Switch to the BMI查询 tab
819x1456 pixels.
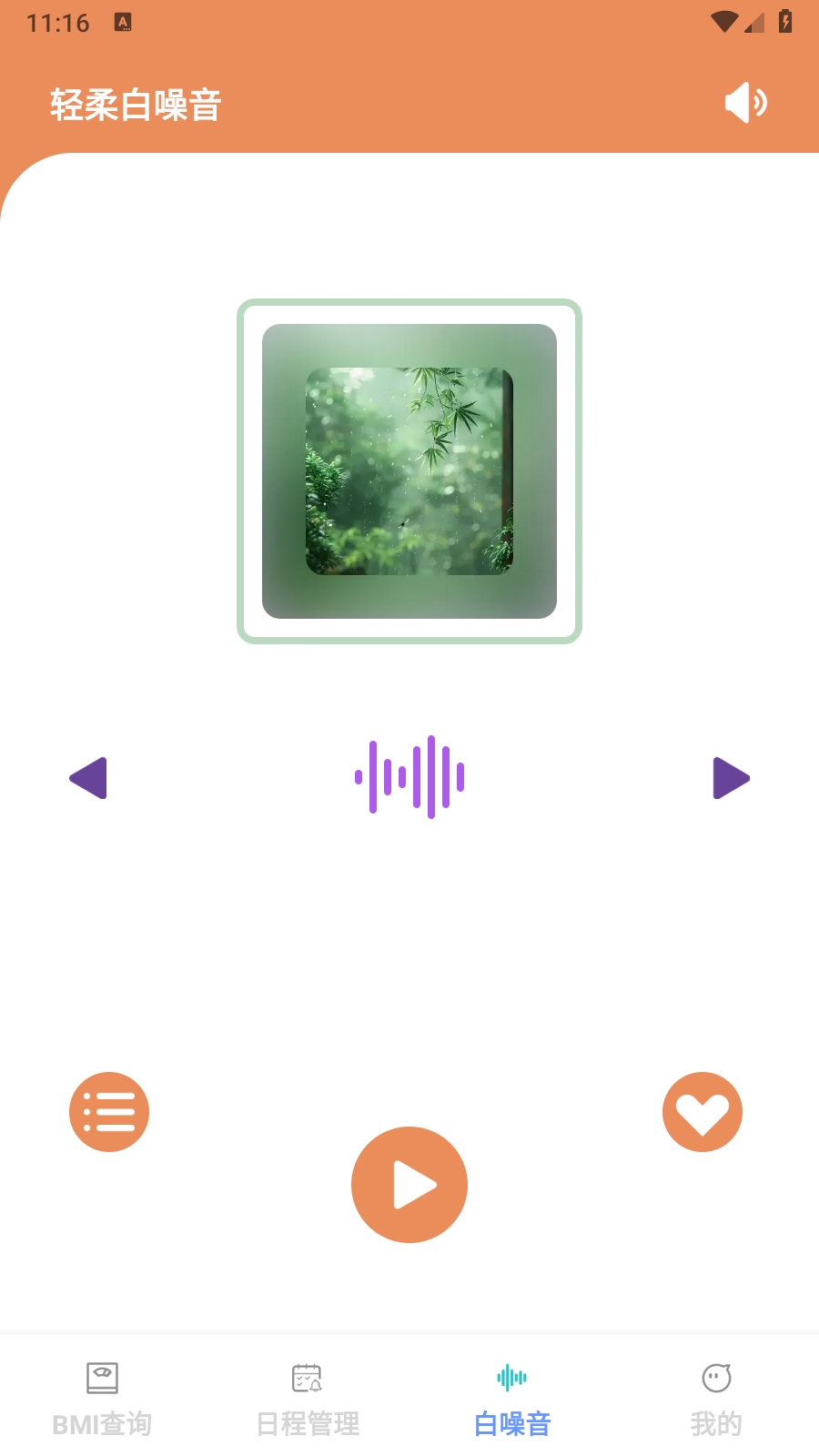click(x=102, y=1400)
